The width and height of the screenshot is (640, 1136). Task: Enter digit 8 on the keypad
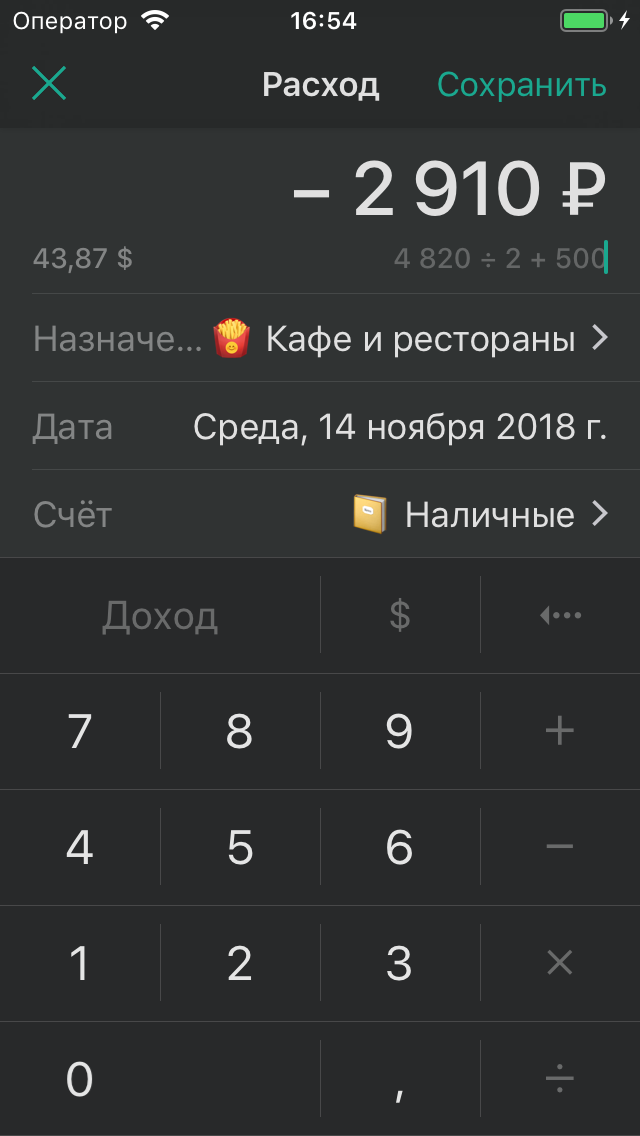point(240,732)
